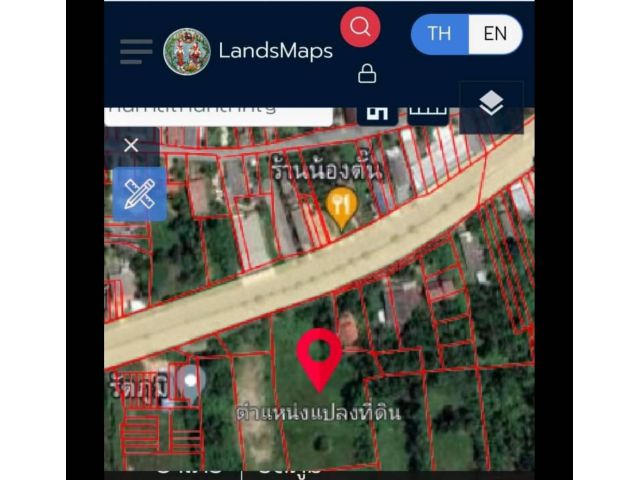This screenshot has height=480, width=640.
Task: Switch language to TH
Action: (x=440, y=34)
